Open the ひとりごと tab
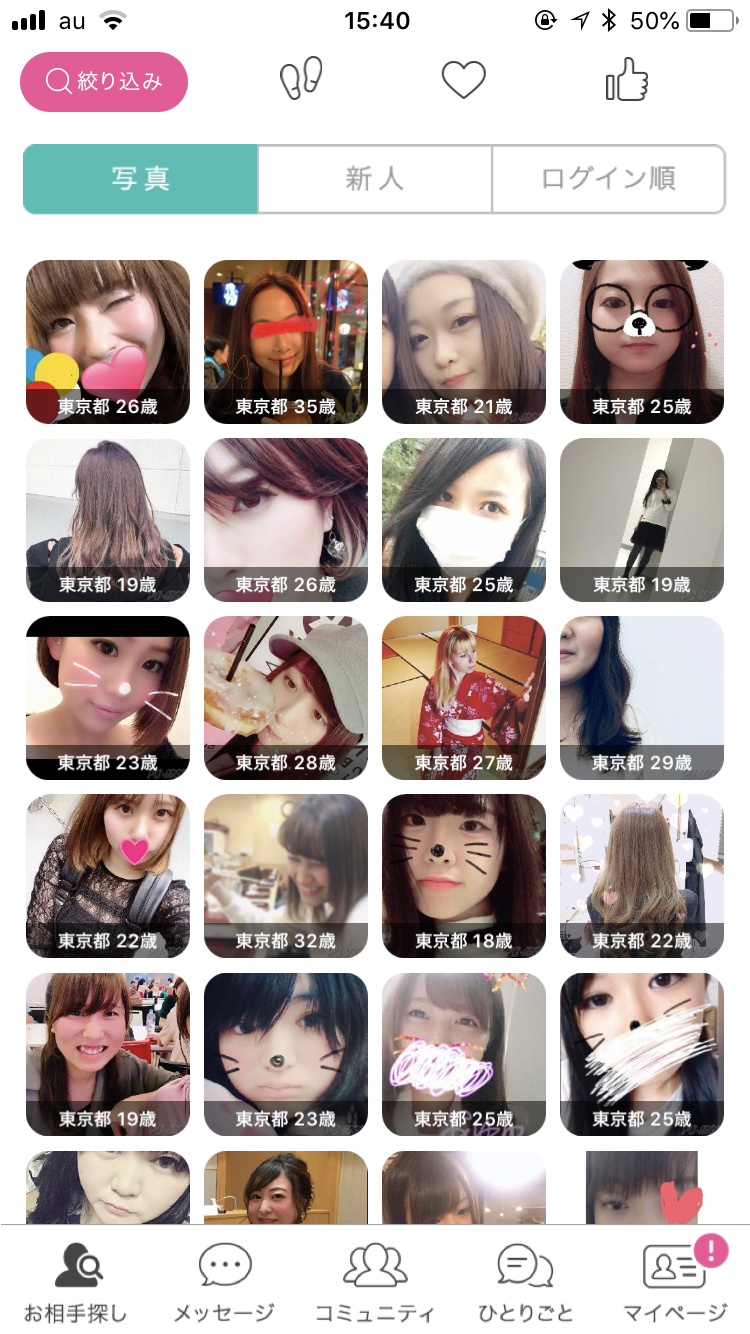The image size is (750, 1334). click(x=524, y=1282)
